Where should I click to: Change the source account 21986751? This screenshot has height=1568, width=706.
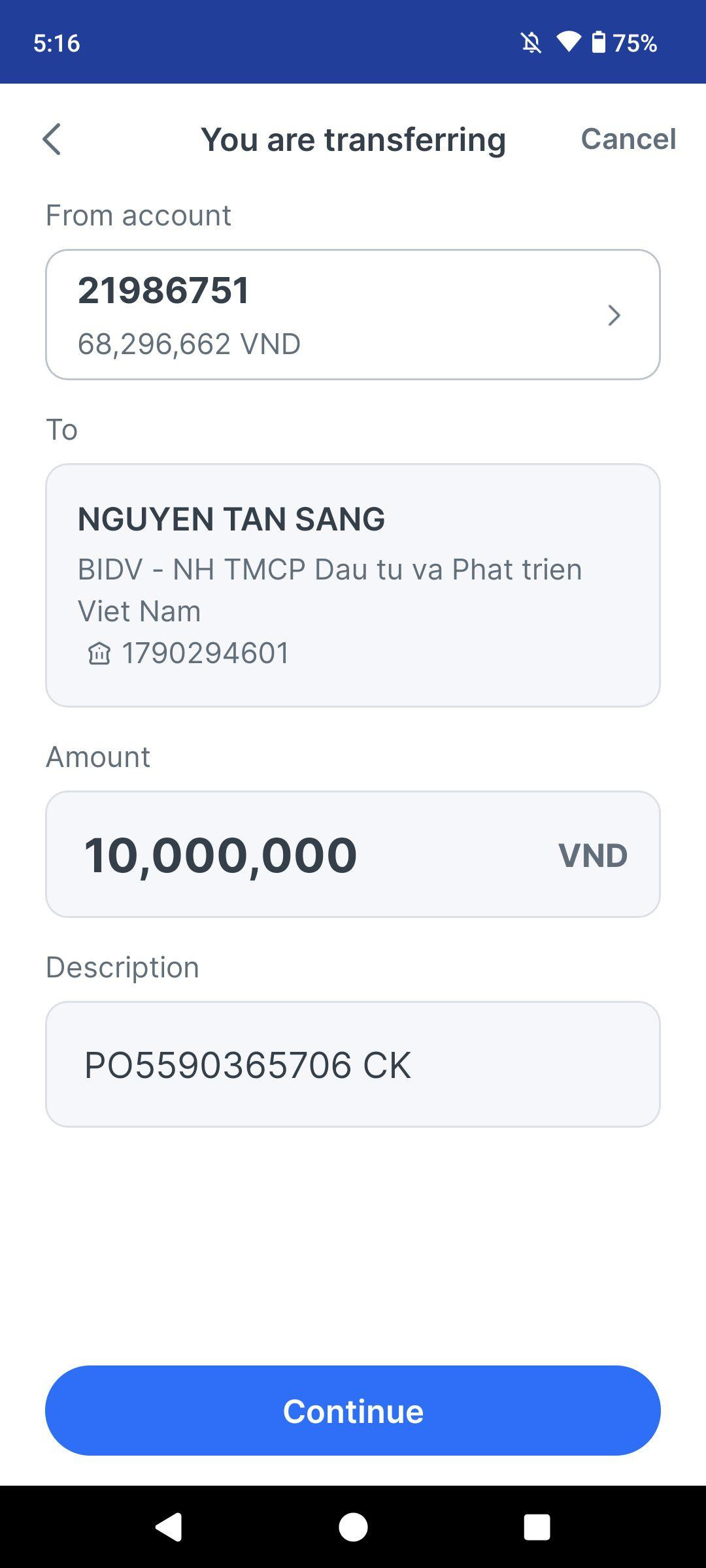pos(352,314)
